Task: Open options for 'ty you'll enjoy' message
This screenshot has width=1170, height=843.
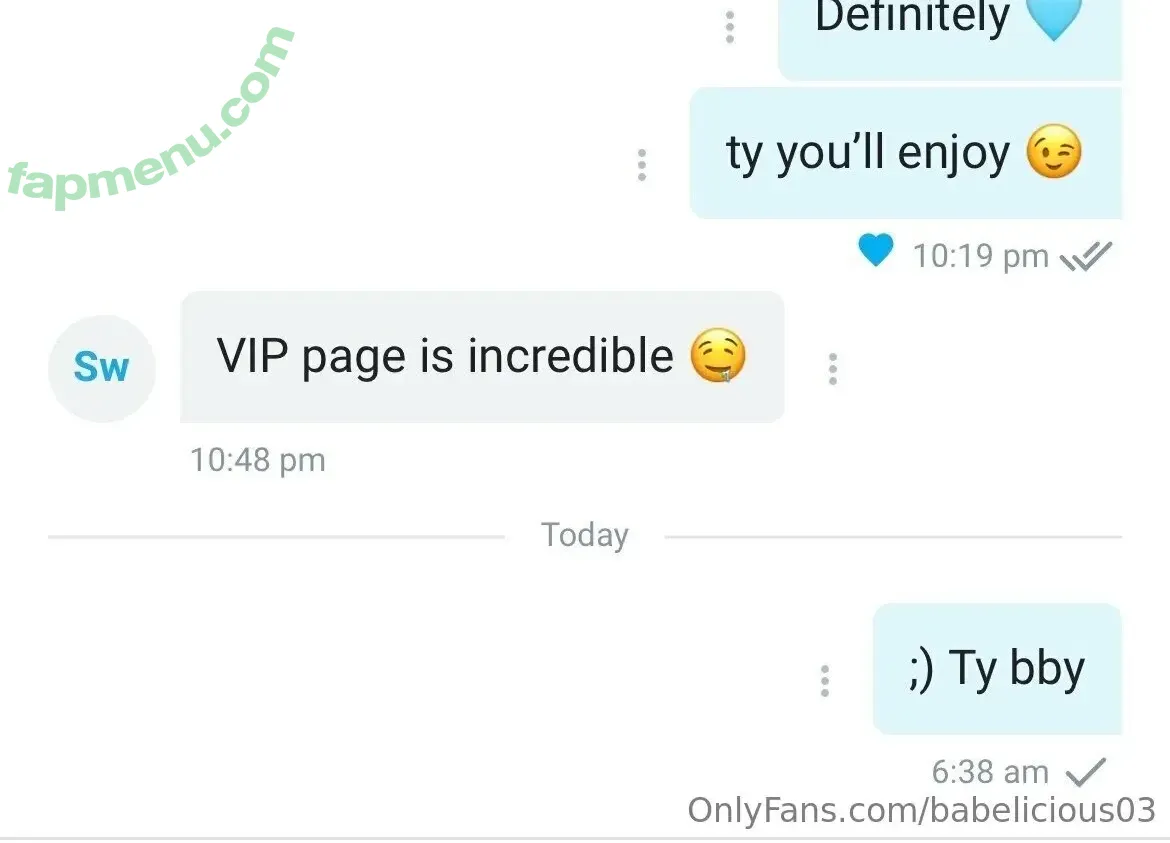Action: point(641,165)
